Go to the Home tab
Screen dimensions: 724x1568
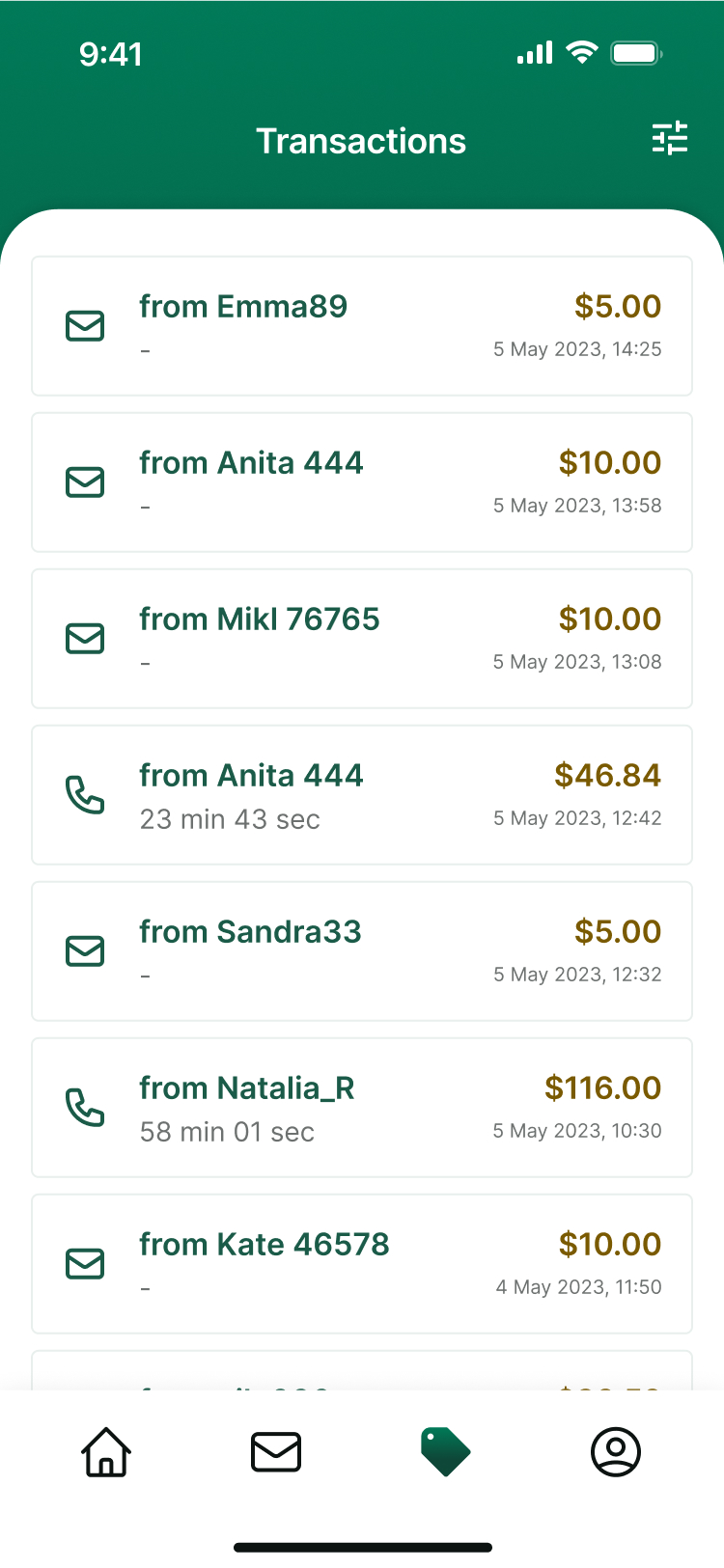click(x=106, y=1451)
